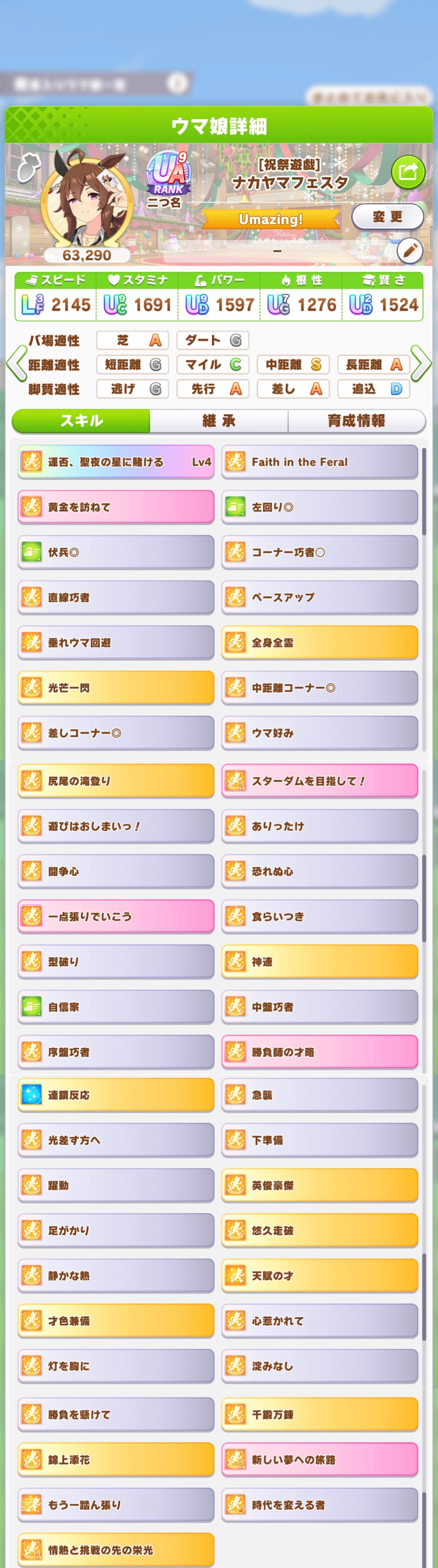Tap the 神速 skill

click(320, 962)
